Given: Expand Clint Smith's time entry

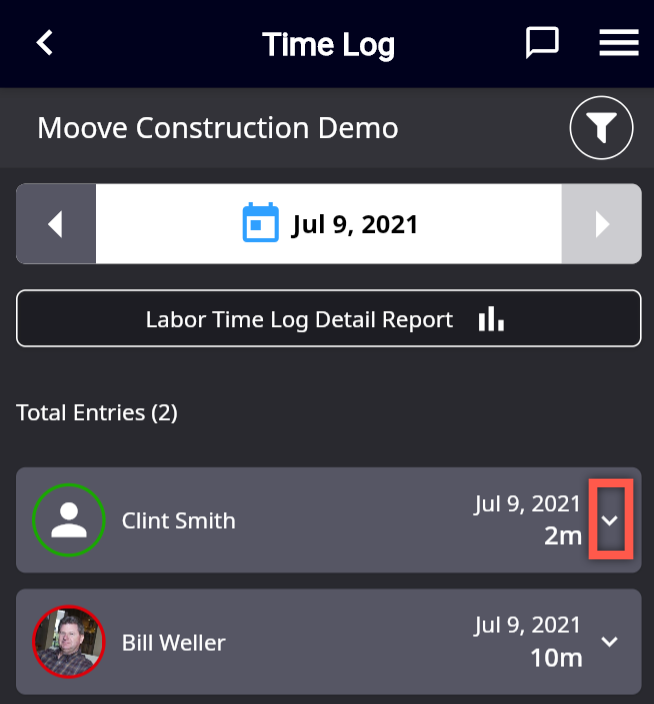Looking at the screenshot, I should coord(610,520).
